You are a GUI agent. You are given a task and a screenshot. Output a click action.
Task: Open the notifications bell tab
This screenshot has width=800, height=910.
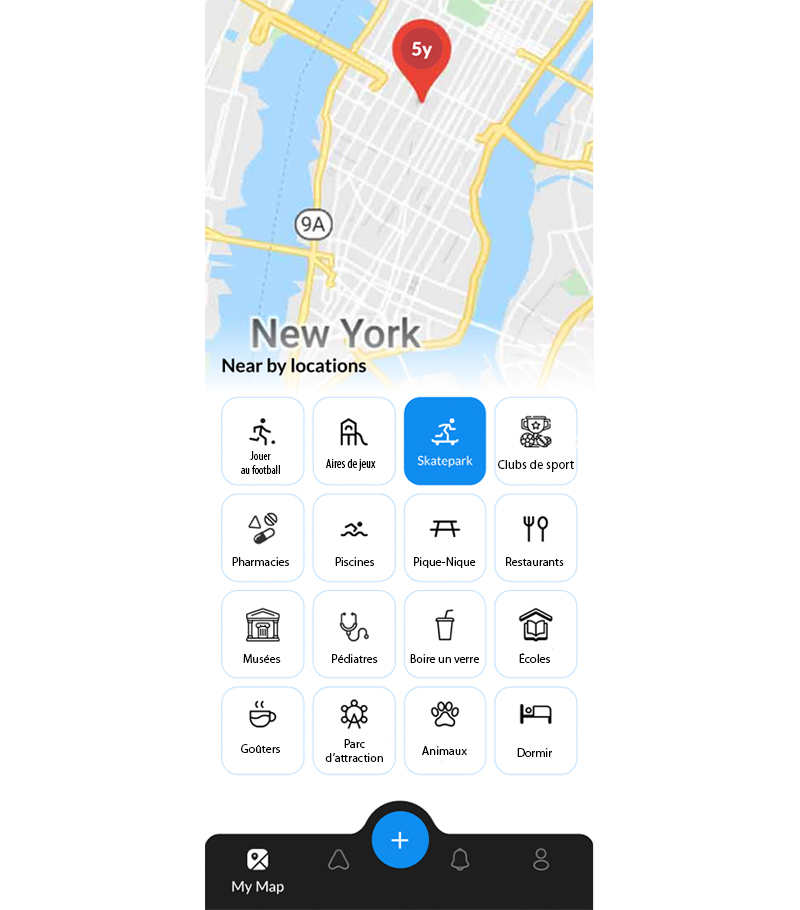point(460,859)
